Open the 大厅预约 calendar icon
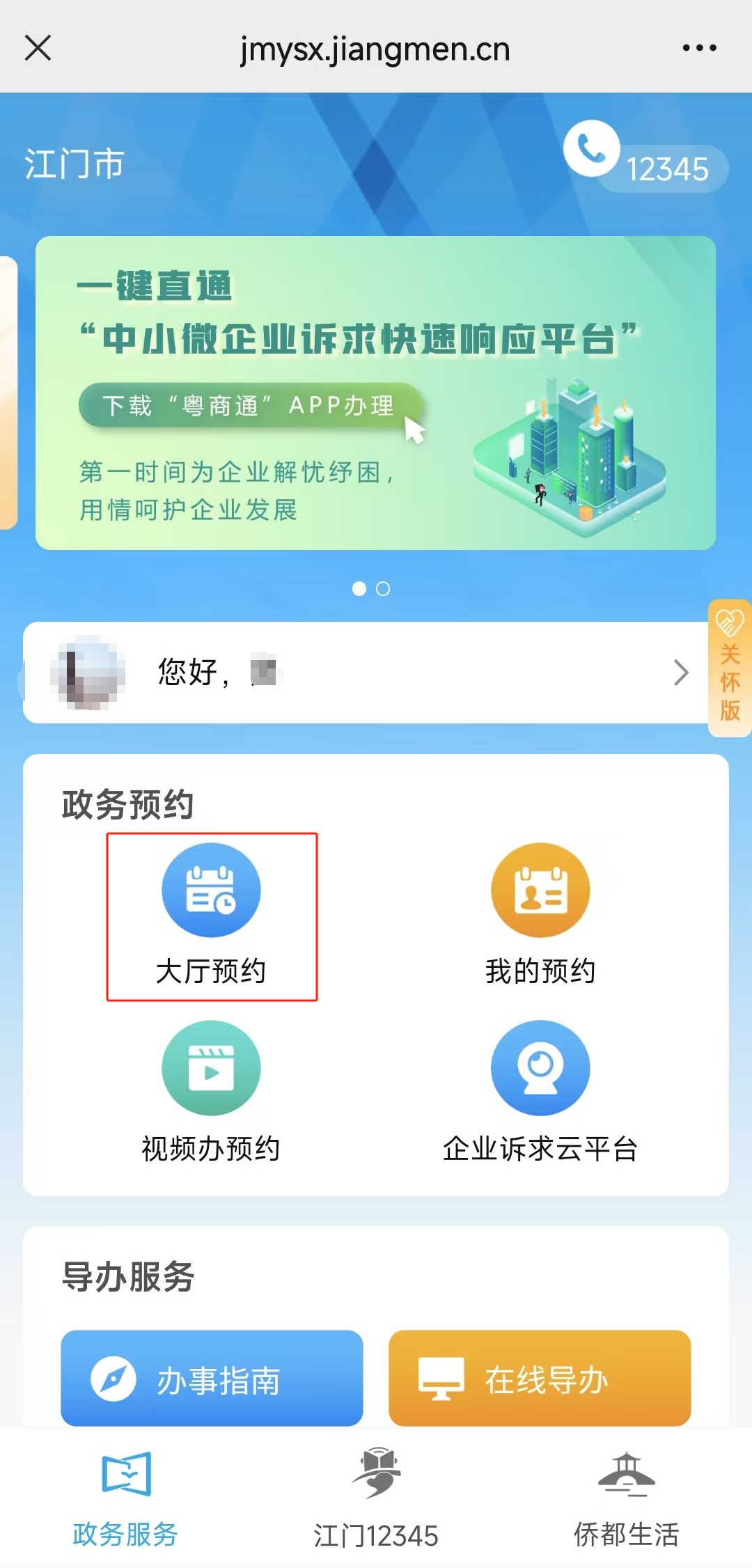Screen dimensions: 752x1568 (212, 890)
